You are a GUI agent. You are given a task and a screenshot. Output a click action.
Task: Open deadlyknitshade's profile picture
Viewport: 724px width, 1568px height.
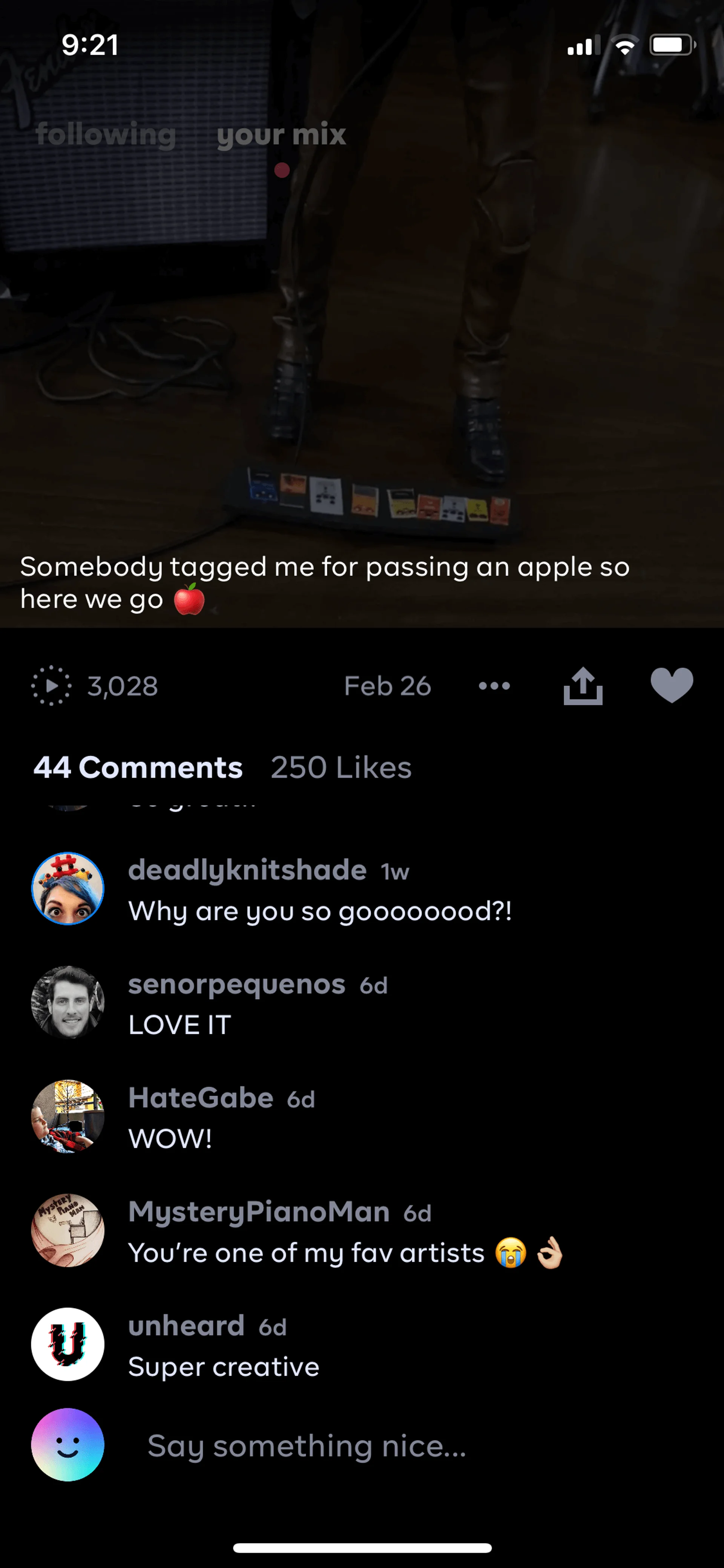tap(67, 889)
